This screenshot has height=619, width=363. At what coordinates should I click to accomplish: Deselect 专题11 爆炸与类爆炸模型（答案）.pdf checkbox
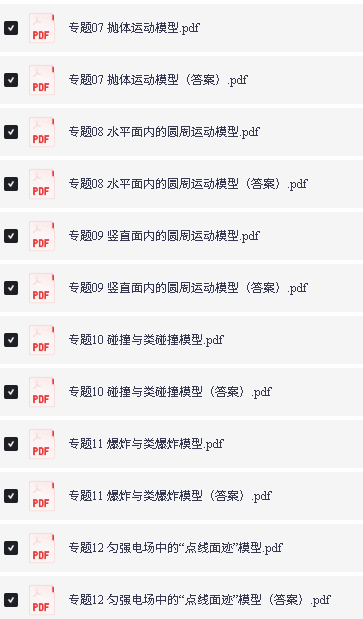coord(11,496)
